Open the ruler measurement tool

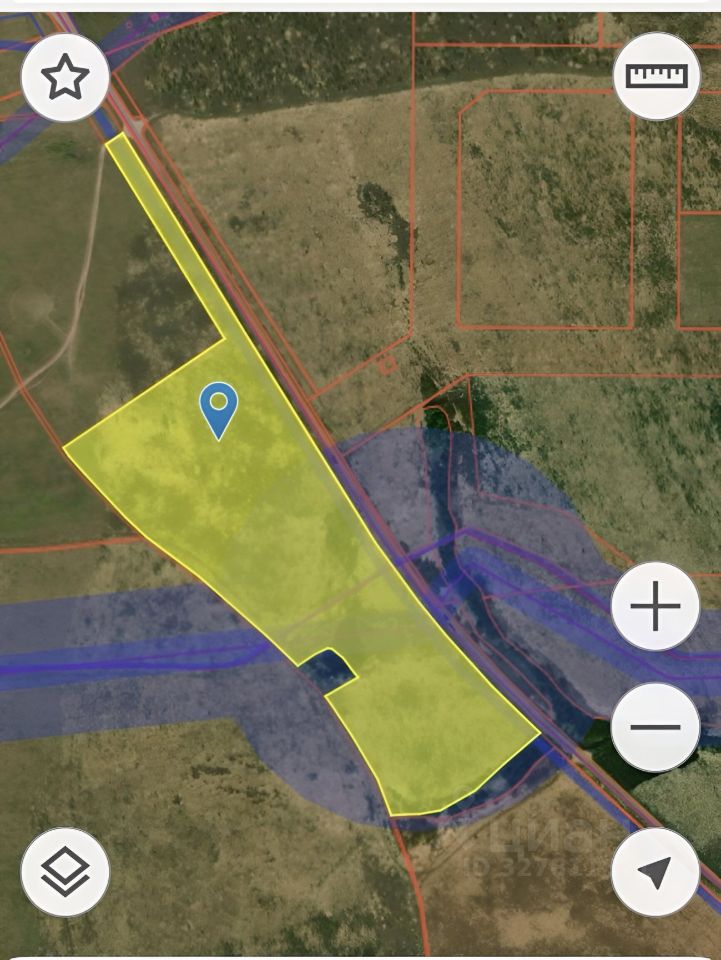point(656,76)
